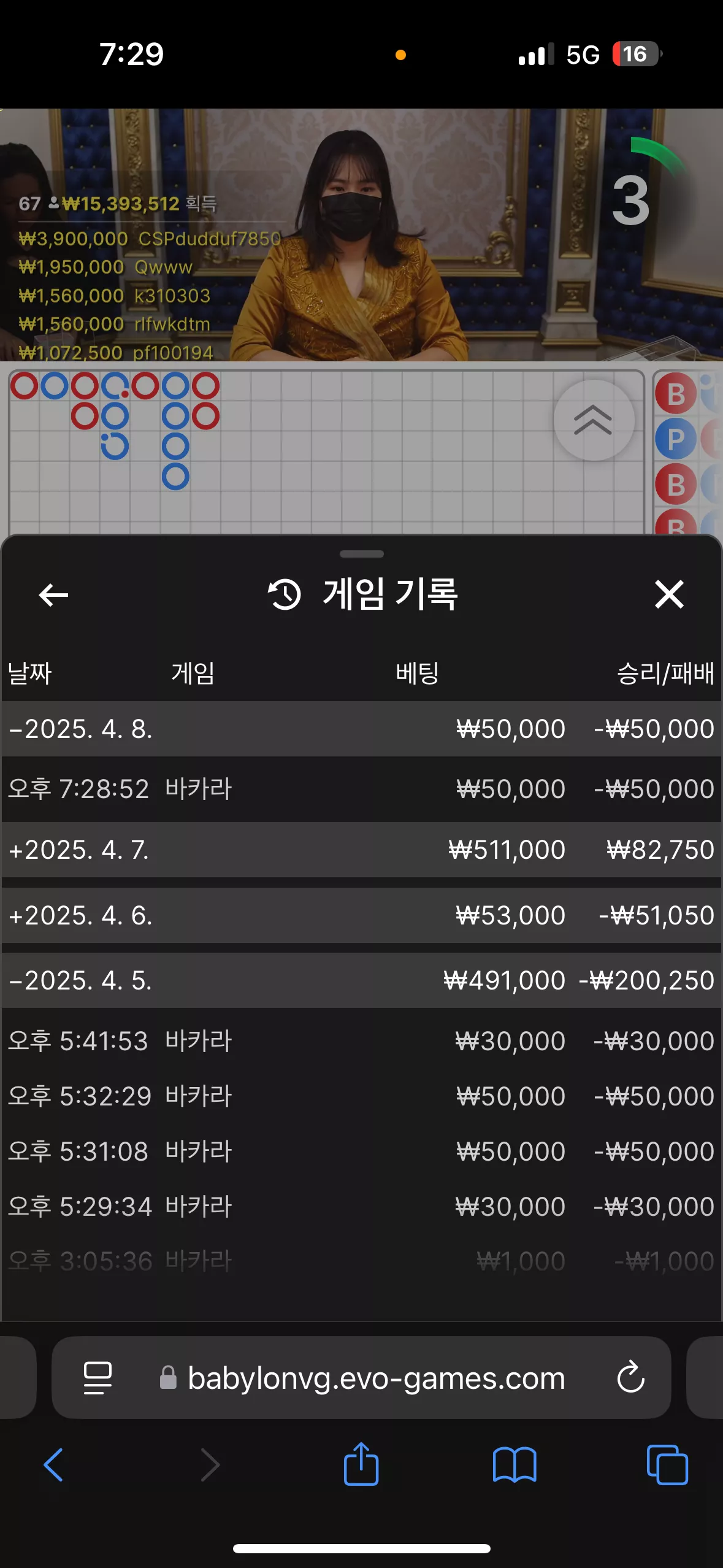Close the 게임 기록 panel
The image size is (723, 1568).
tap(669, 594)
